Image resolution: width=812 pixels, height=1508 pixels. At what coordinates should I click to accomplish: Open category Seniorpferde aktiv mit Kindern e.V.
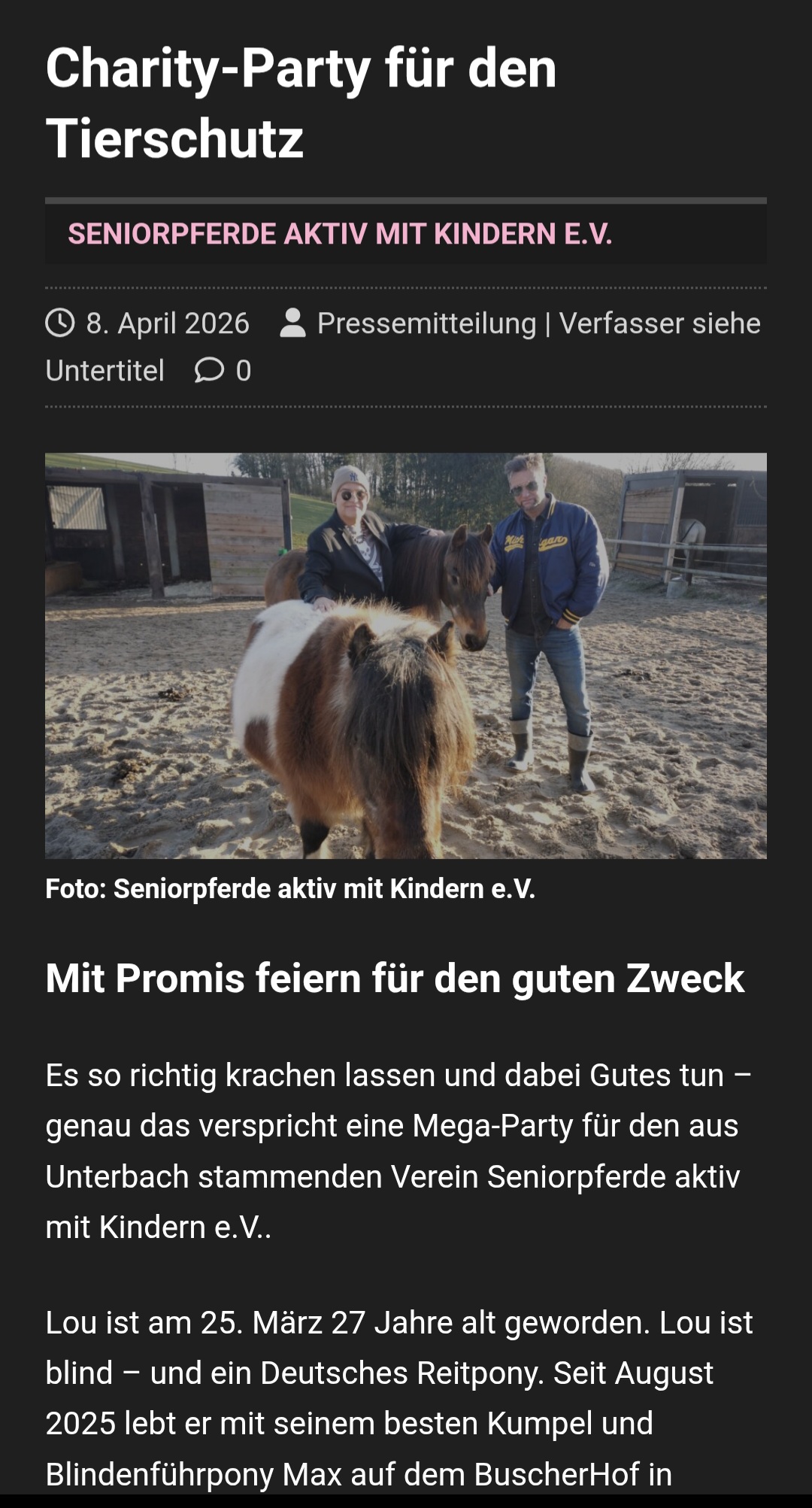click(340, 234)
